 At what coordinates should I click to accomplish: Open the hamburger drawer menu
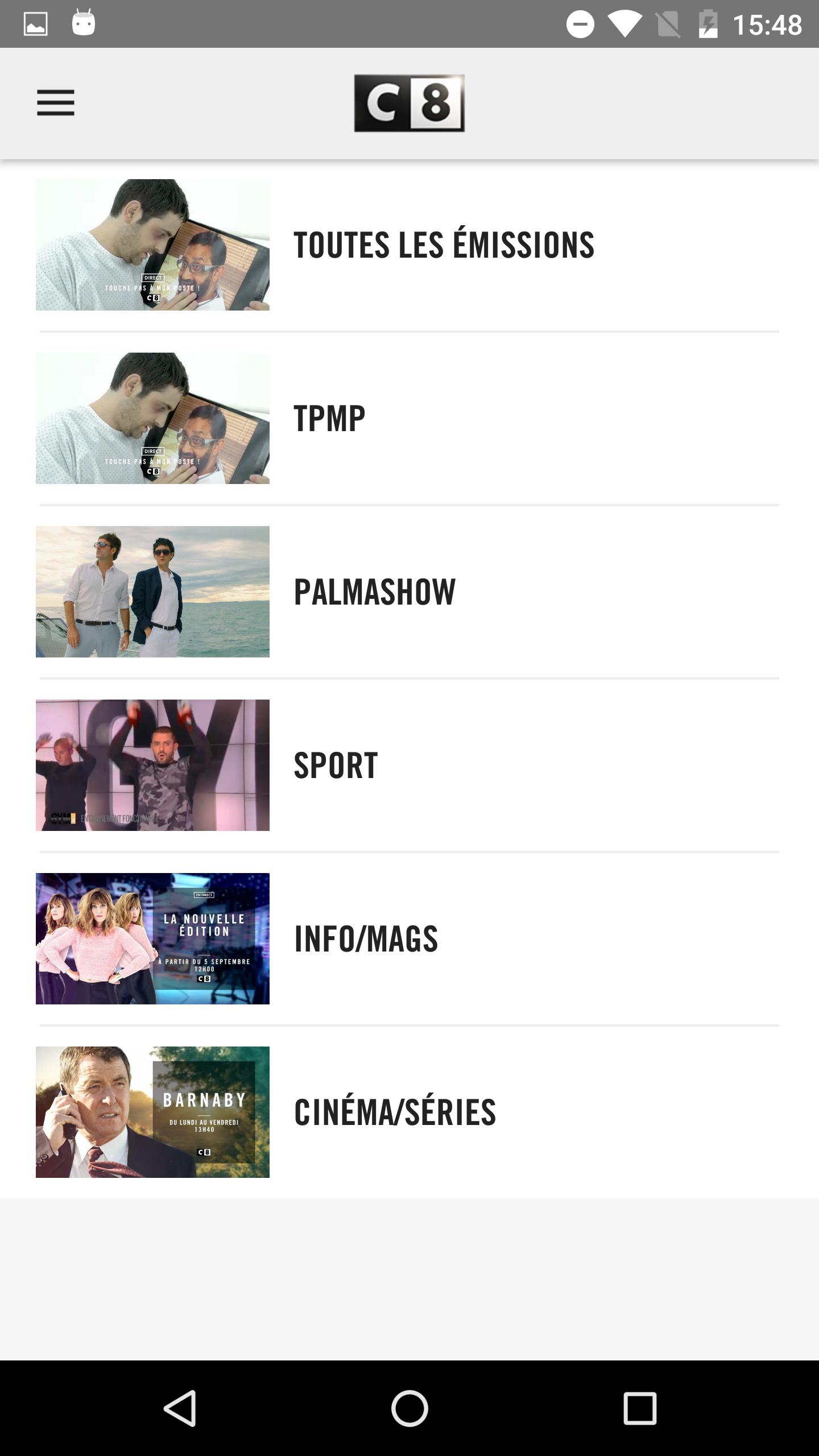coord(56,103)
